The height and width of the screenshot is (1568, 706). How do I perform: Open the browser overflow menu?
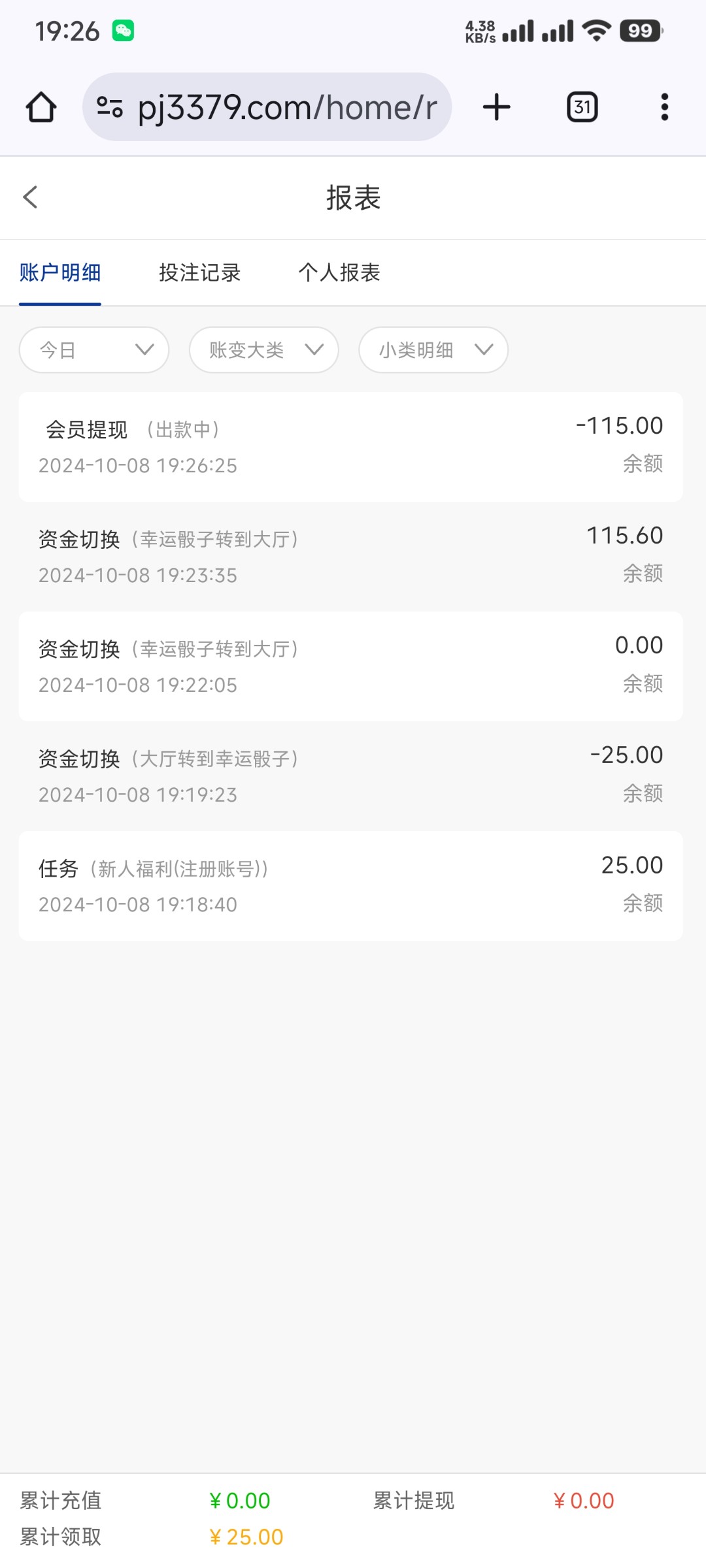665,107
